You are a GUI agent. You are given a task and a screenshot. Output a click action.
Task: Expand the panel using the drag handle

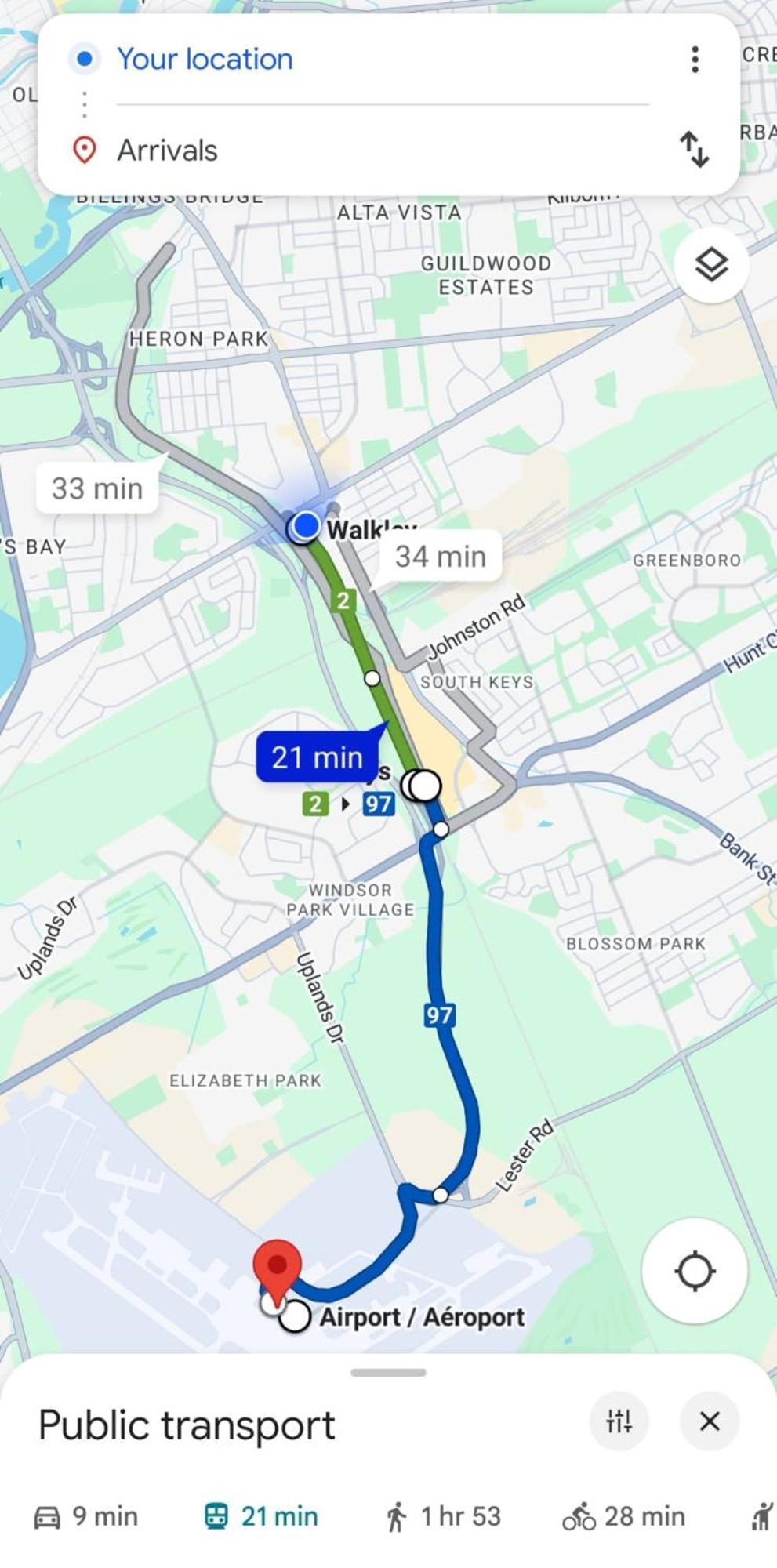pyautogui.click(x=388, y=1372)
